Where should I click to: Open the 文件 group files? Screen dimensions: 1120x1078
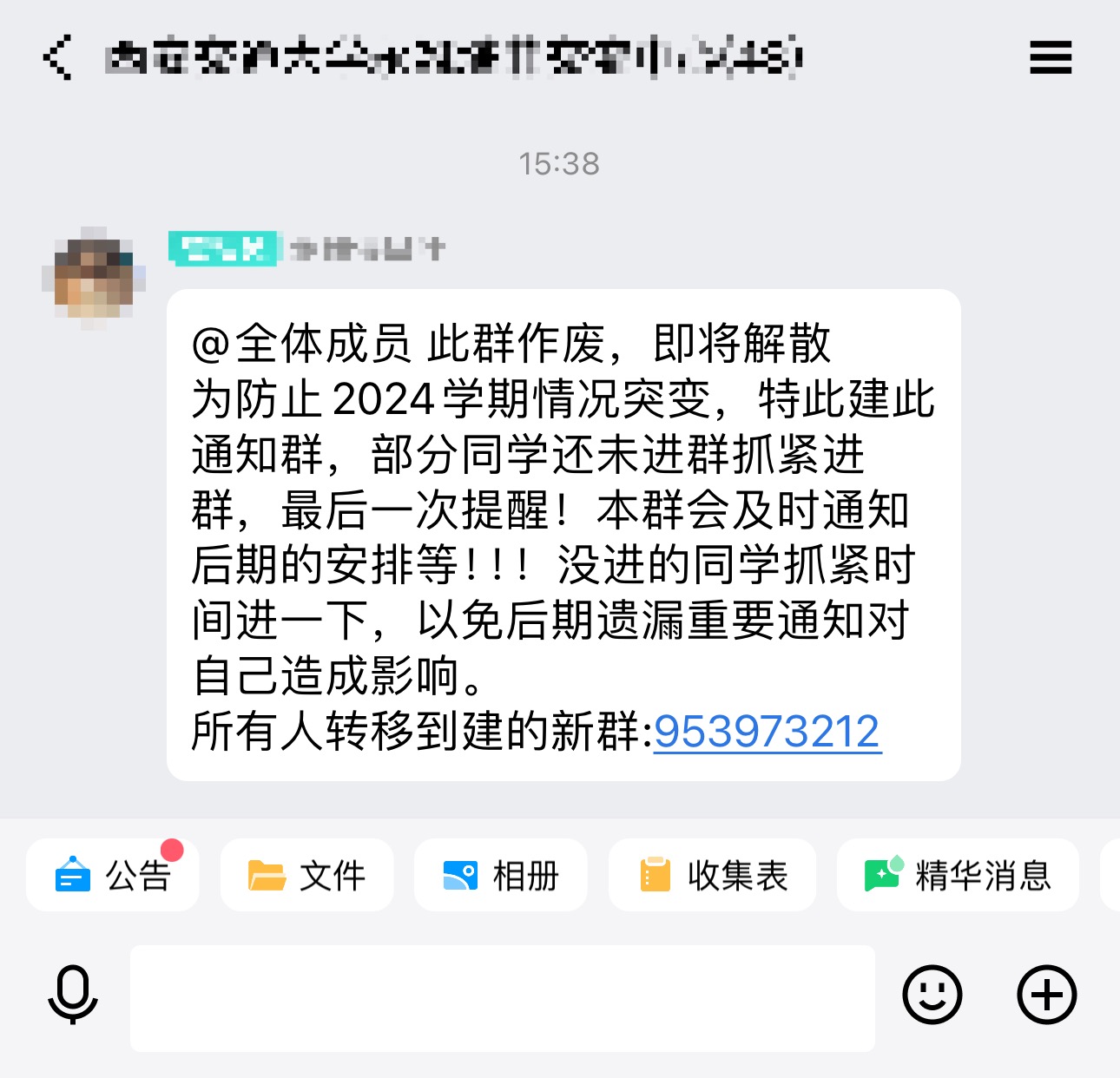[x=306, y=875]
